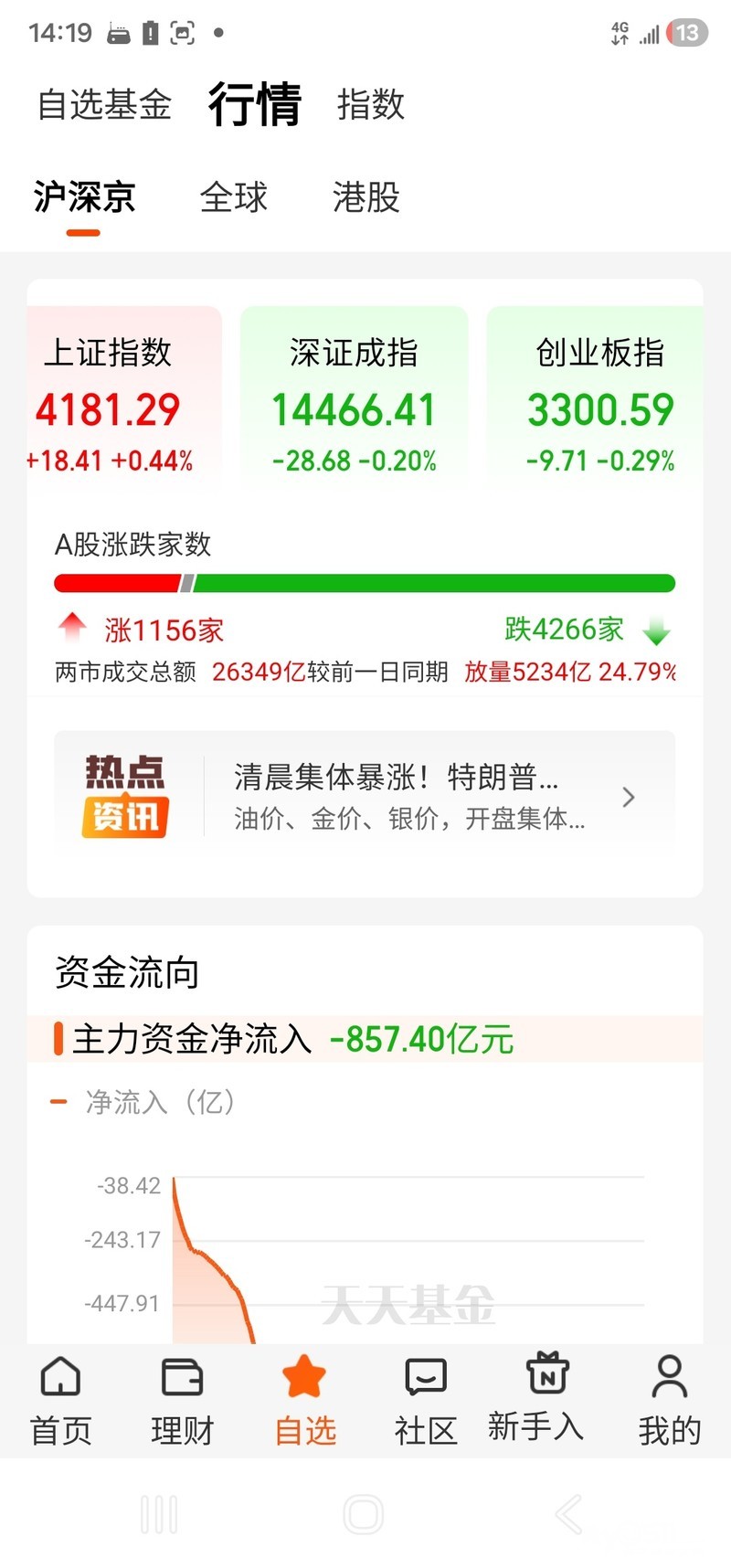This screenshot has width=731, height=1568.
Task: Tap the system back button
Action: (567, 1514)
